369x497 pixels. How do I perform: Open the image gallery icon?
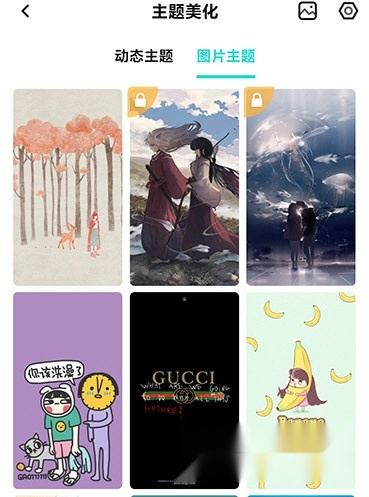point(307,11)
